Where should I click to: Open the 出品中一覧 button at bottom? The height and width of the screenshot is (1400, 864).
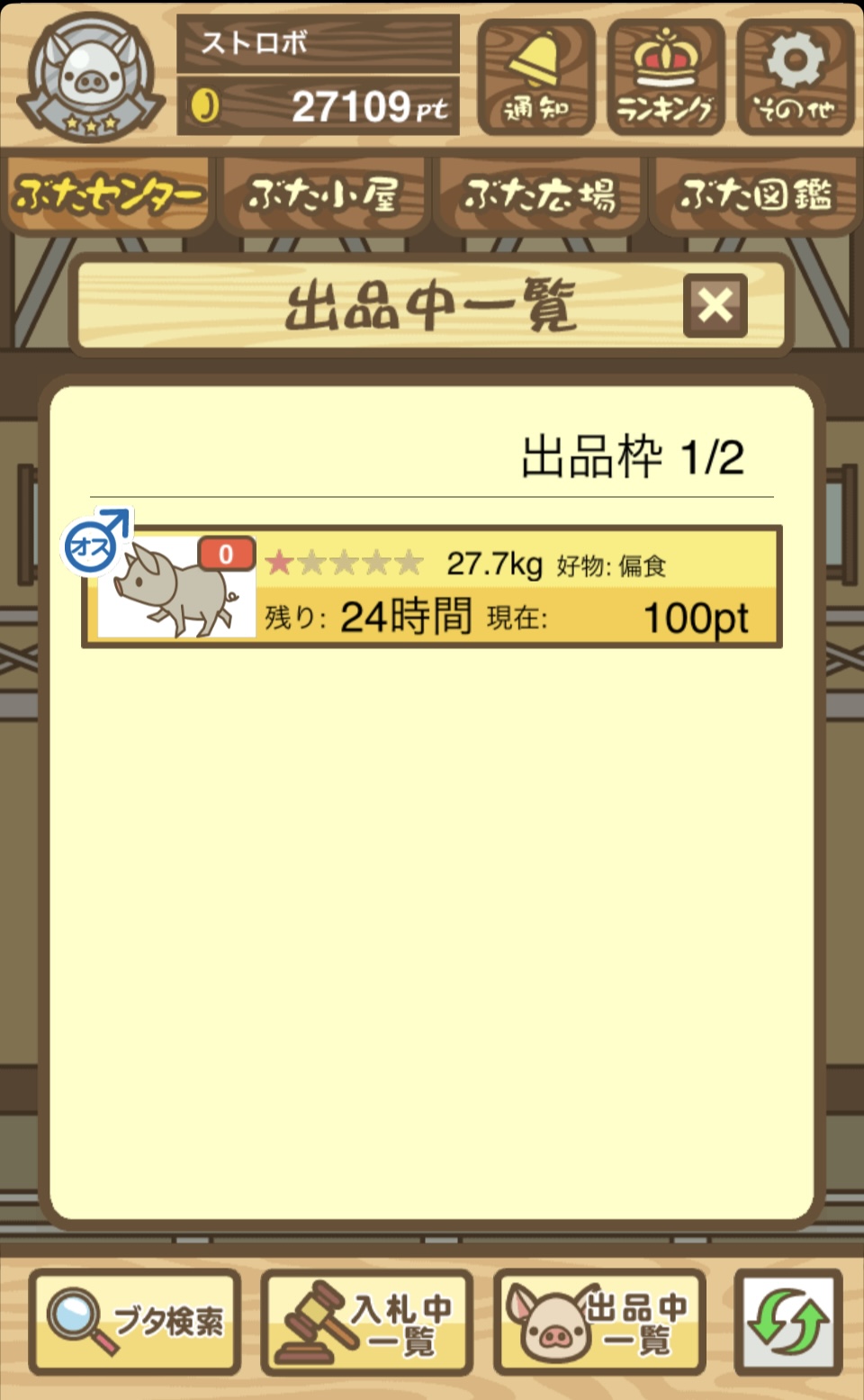pos(599,1322)
